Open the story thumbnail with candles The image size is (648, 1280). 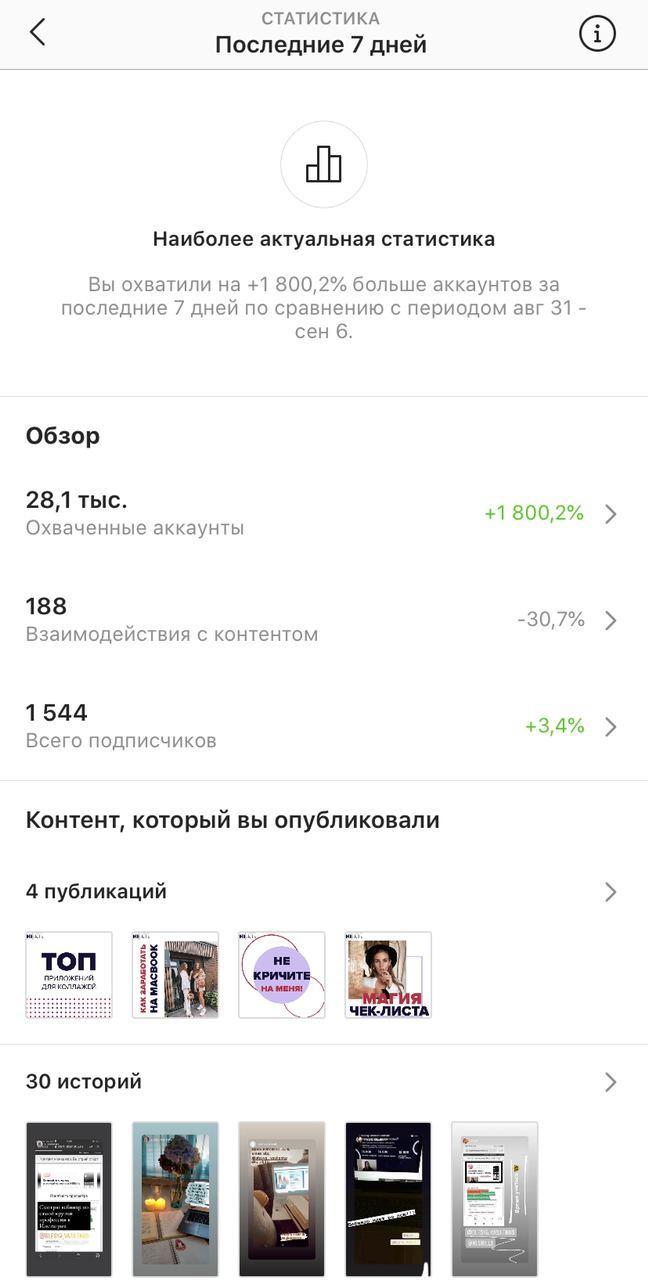coord(175,1200)
